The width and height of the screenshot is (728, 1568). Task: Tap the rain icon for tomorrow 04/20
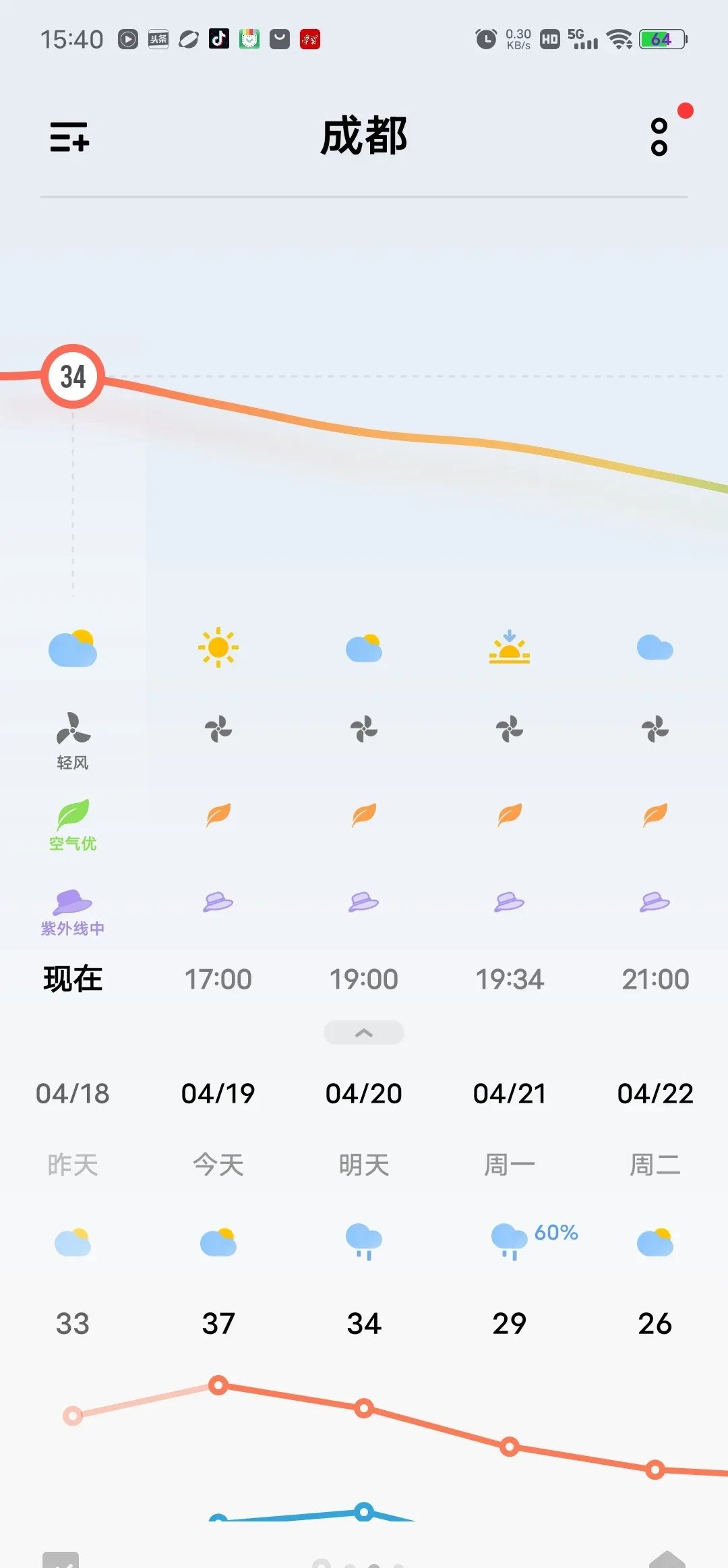click(364, 1244)
